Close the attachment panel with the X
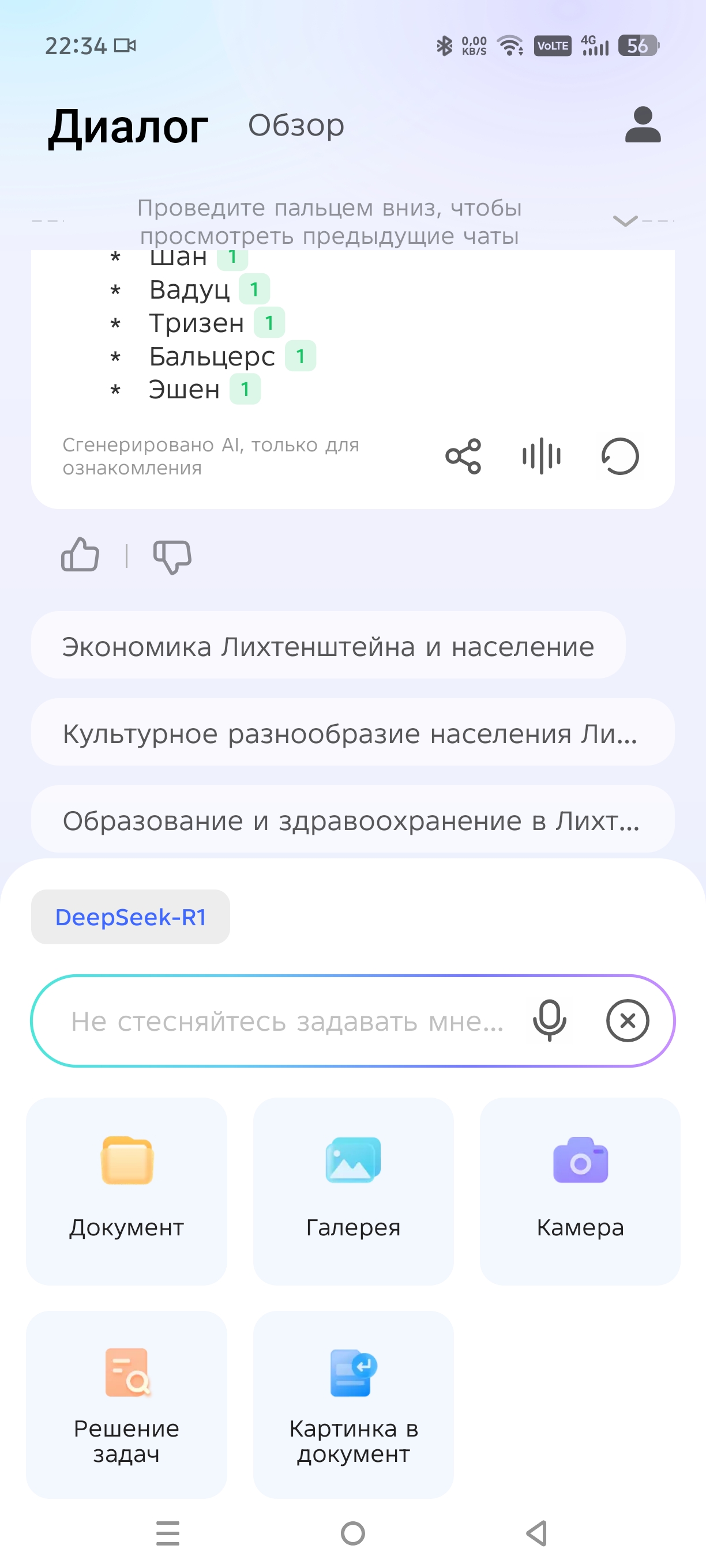The image size is (706, 1568). (x=628, y=1021)
